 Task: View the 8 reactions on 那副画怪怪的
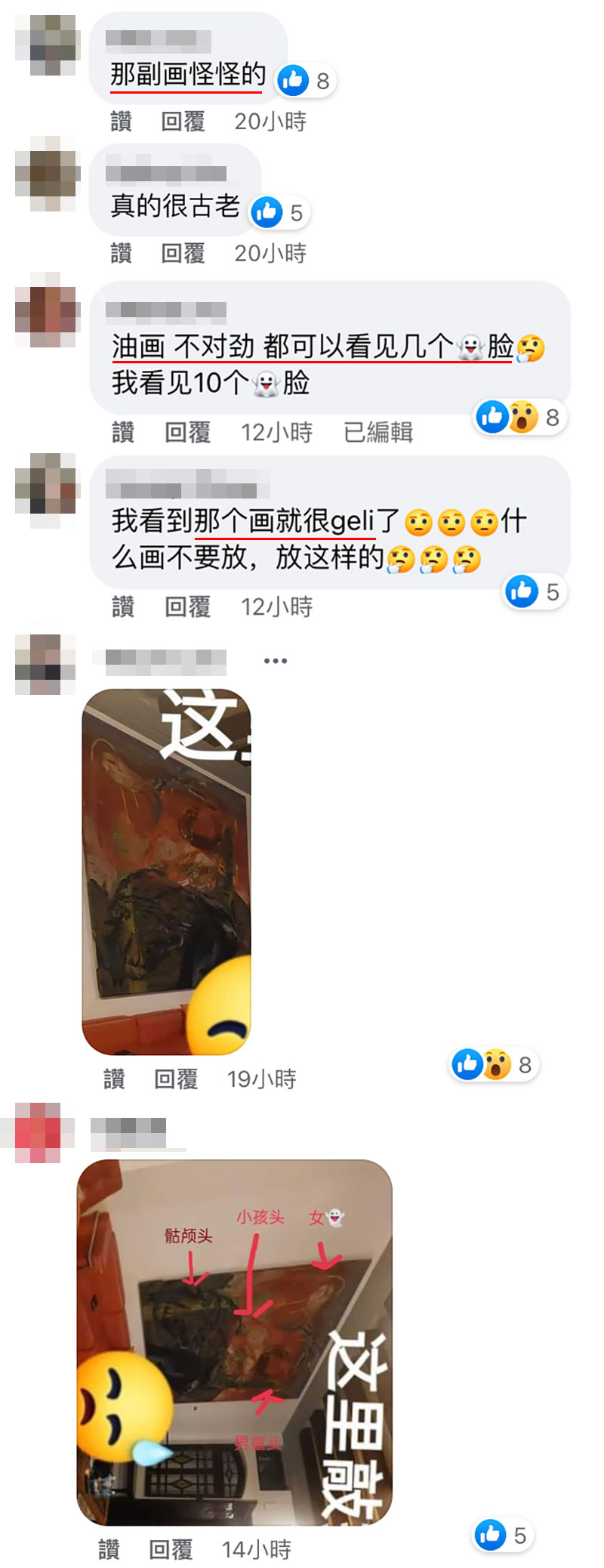[x=305, y=80]
